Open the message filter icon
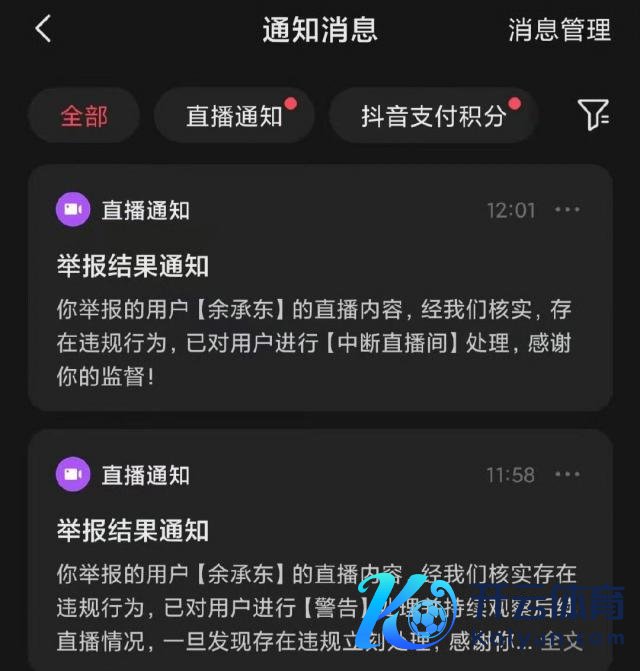The height and width of the screenshot is (671, 640). pos(593,116)
